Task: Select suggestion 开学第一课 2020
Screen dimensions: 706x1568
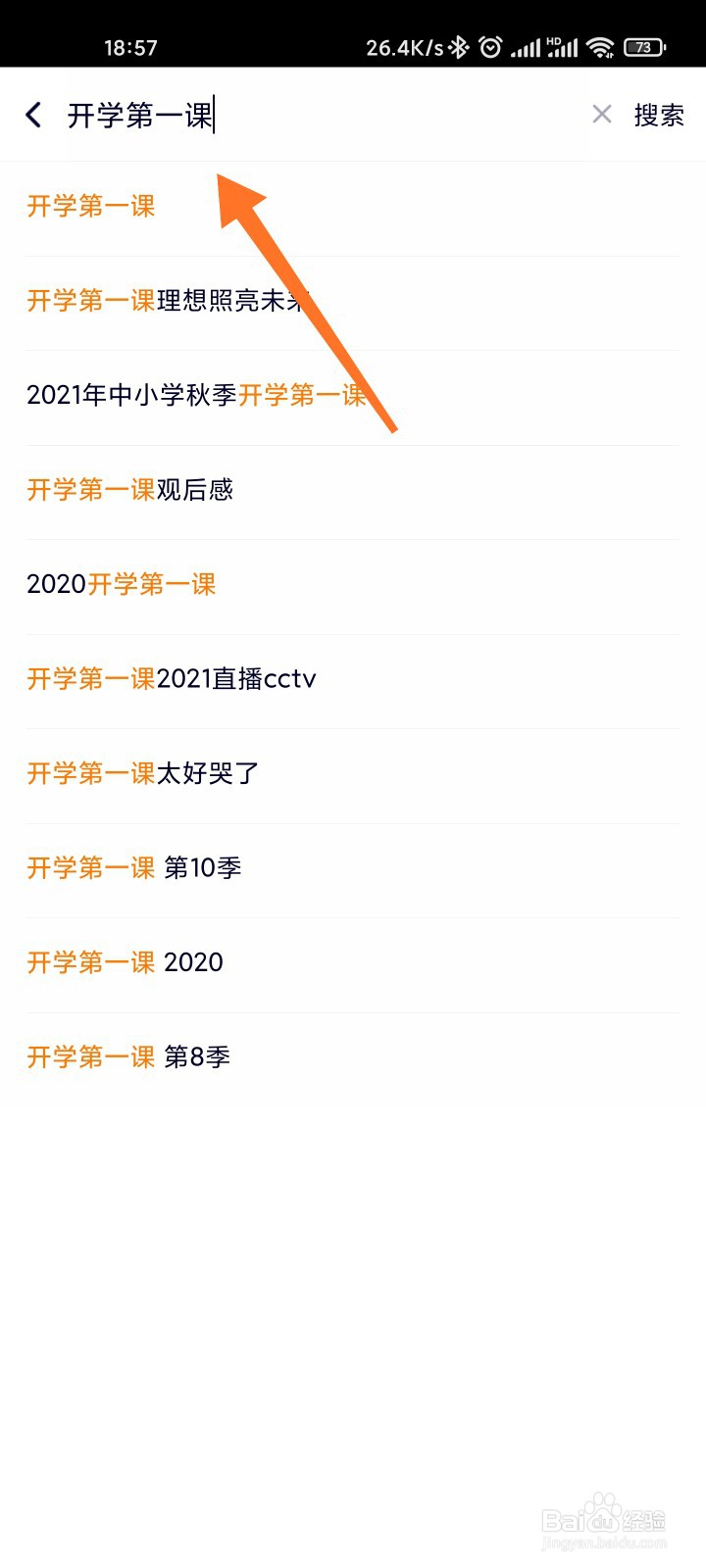Action: point(353,962)
